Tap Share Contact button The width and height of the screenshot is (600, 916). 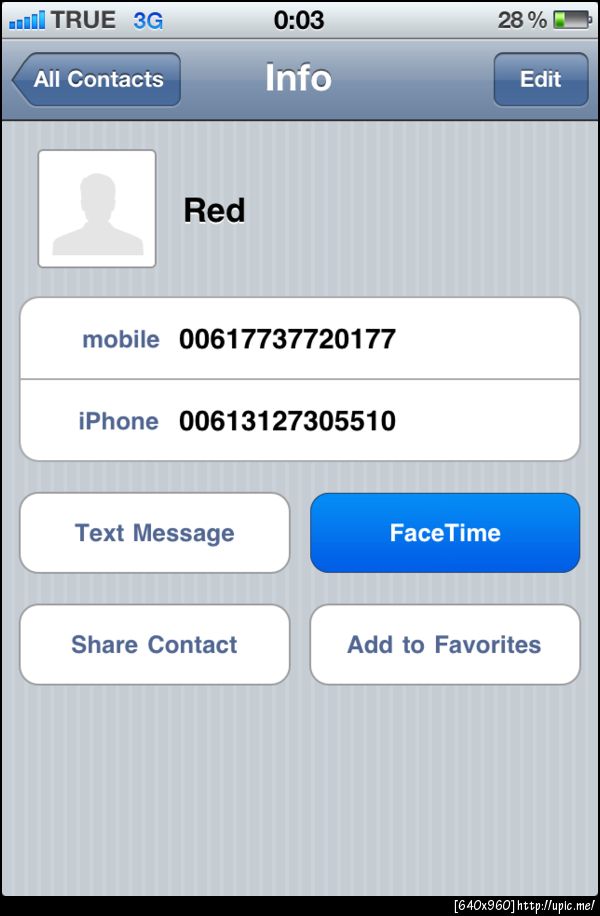coord(155,645)
